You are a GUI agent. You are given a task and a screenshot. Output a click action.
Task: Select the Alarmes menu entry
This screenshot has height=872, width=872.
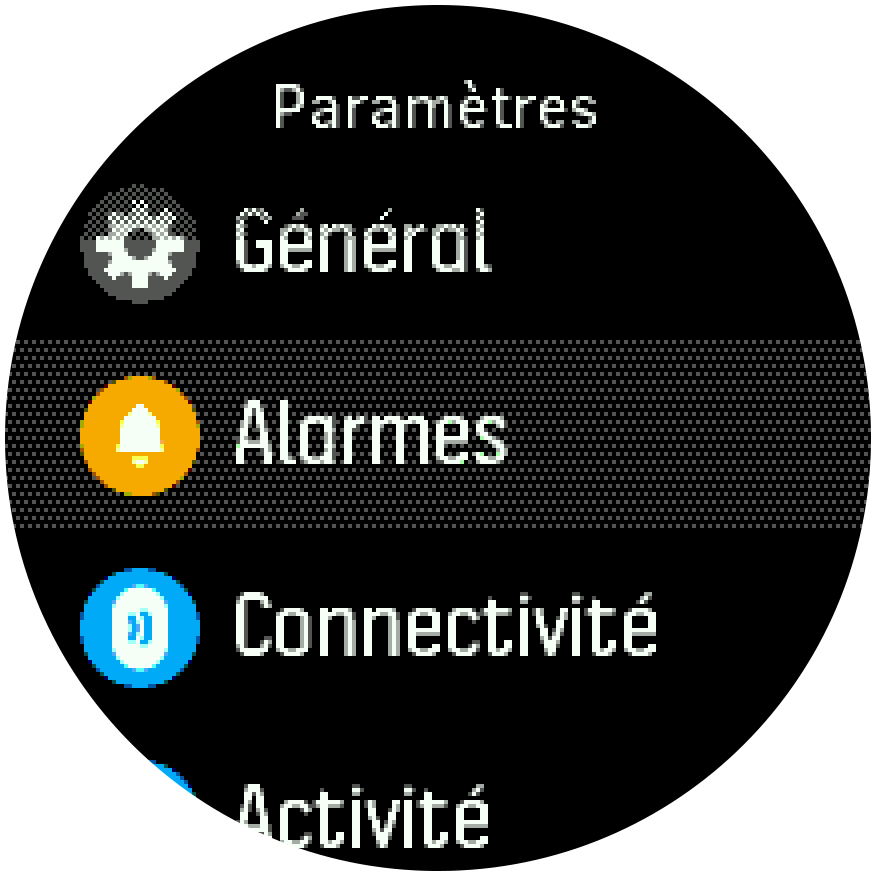point(370,435)
